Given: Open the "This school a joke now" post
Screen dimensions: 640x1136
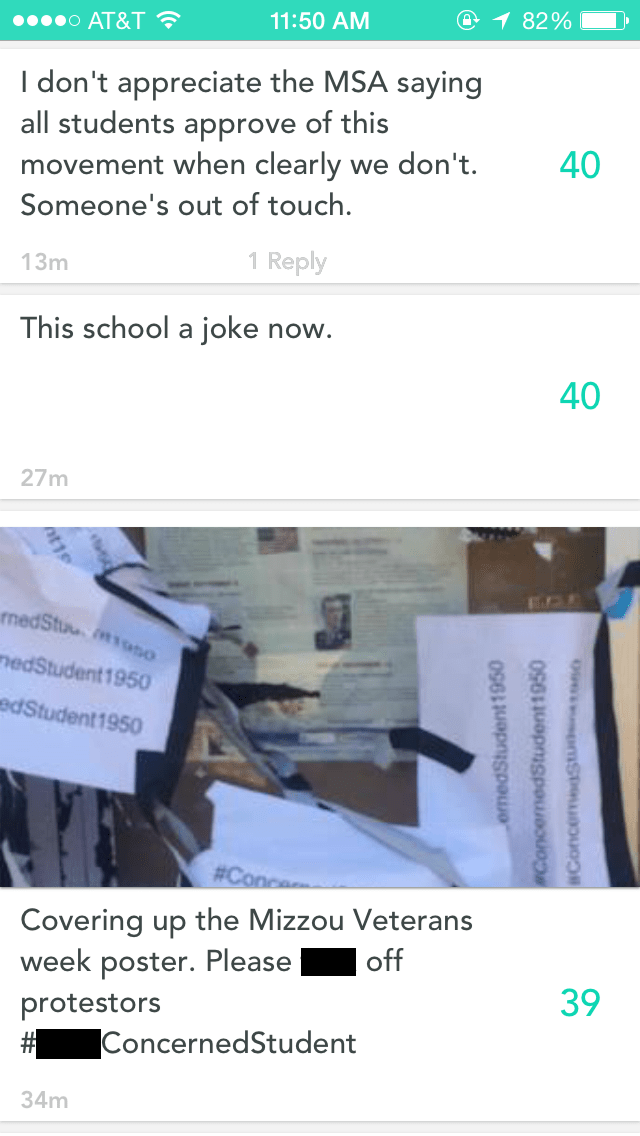Looking at the screenshot, I should (176, 328).
